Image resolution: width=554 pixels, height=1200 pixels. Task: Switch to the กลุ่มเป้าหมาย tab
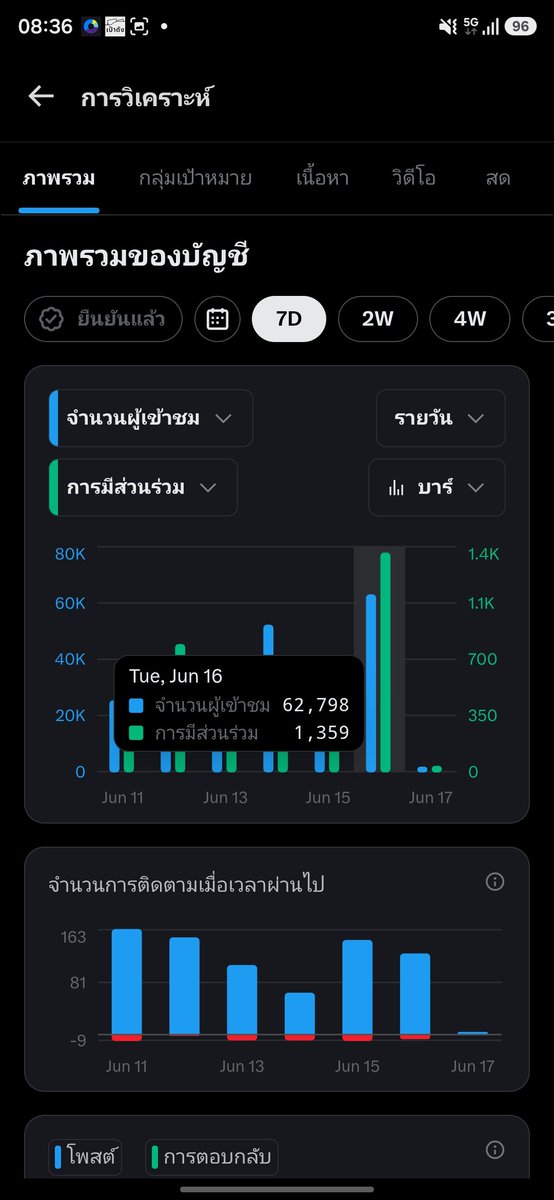(x=195, y=179)
